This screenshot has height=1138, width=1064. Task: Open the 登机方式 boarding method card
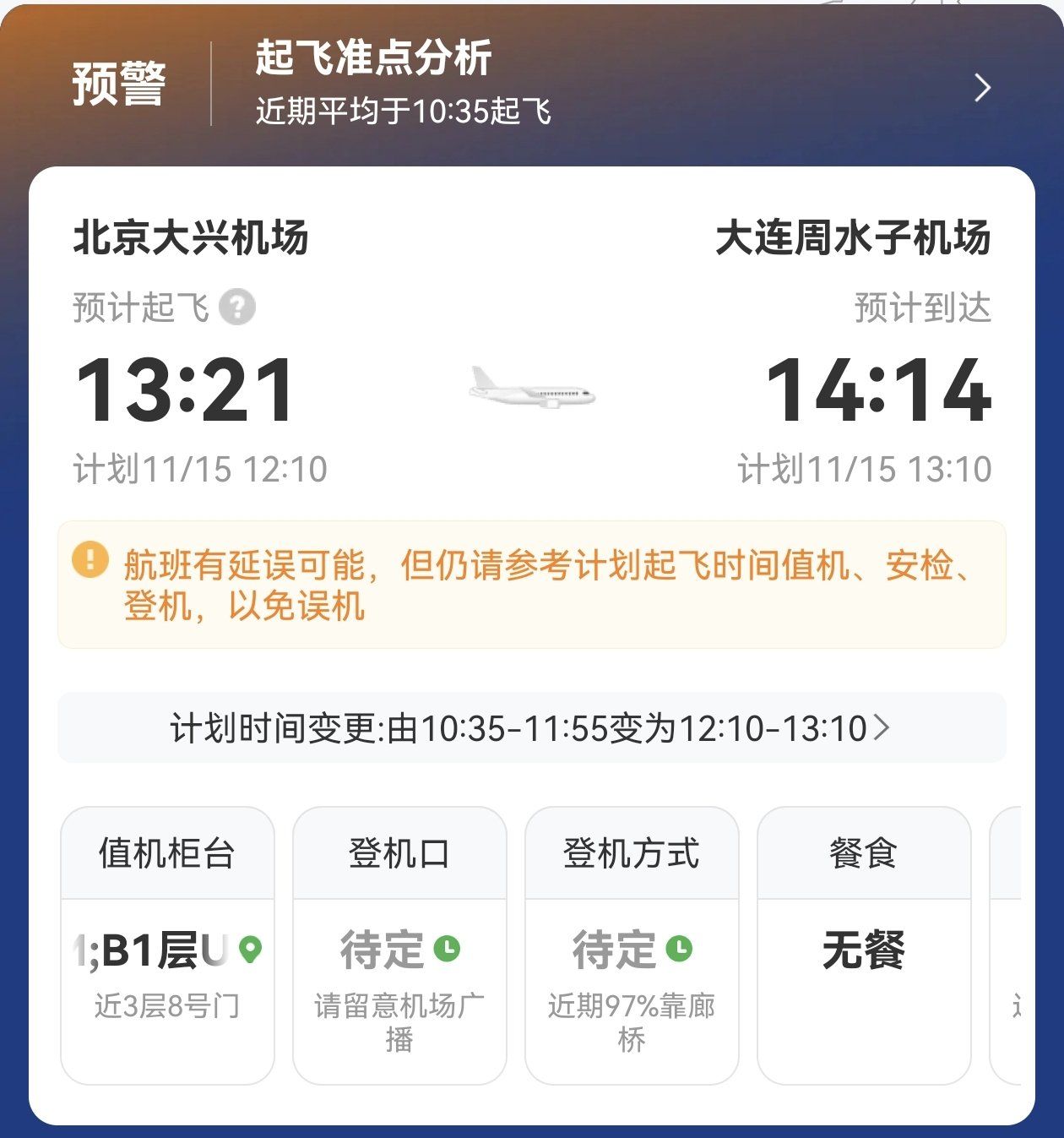pos(631,950)
